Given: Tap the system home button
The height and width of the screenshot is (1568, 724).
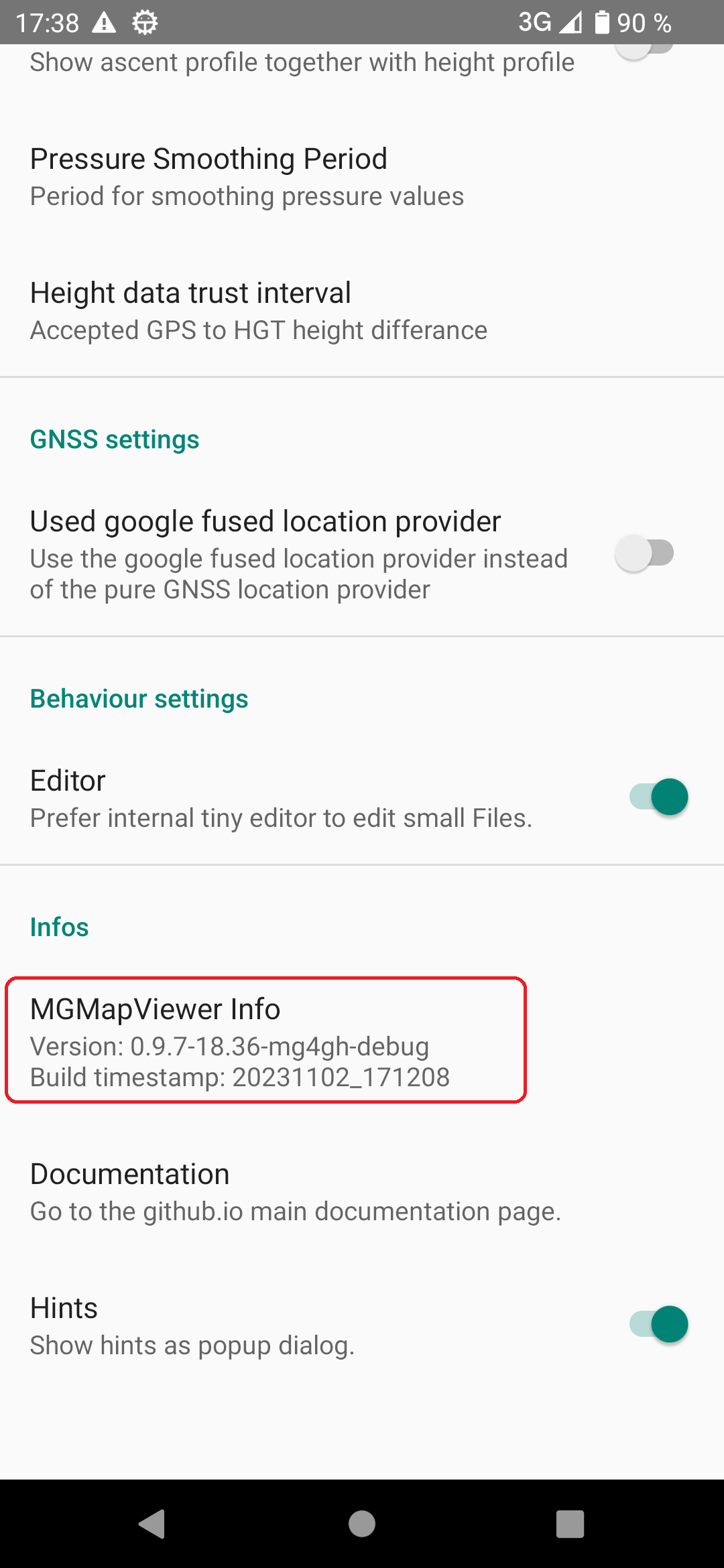Looking at the screenshot, I should 362,1524.
